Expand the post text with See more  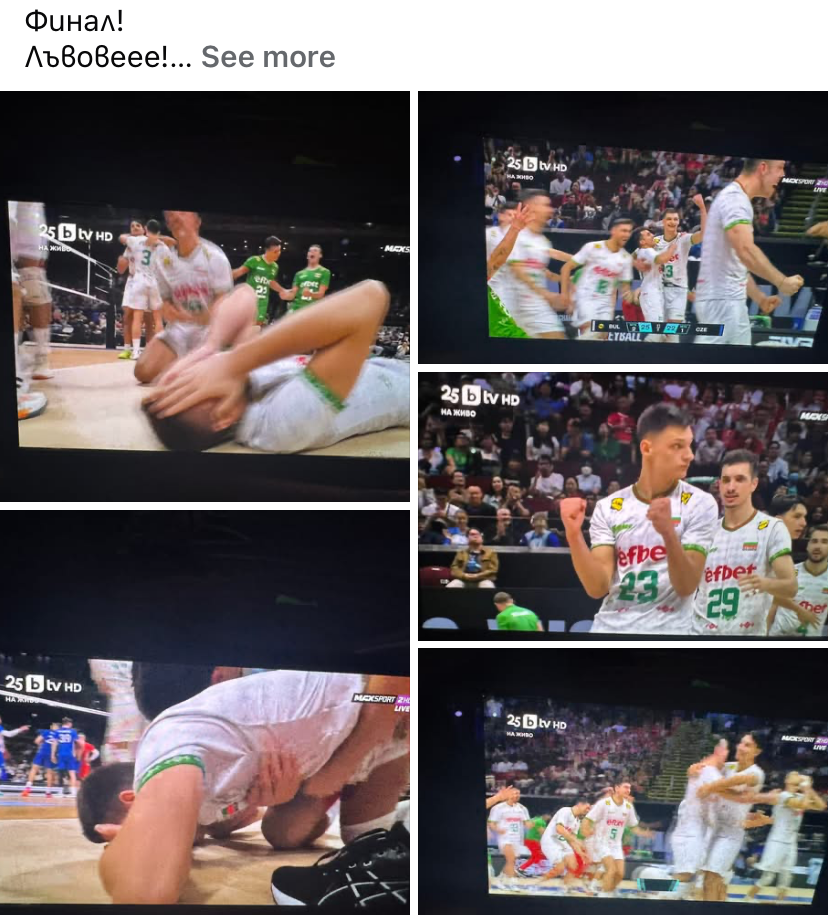pos(268,57)
